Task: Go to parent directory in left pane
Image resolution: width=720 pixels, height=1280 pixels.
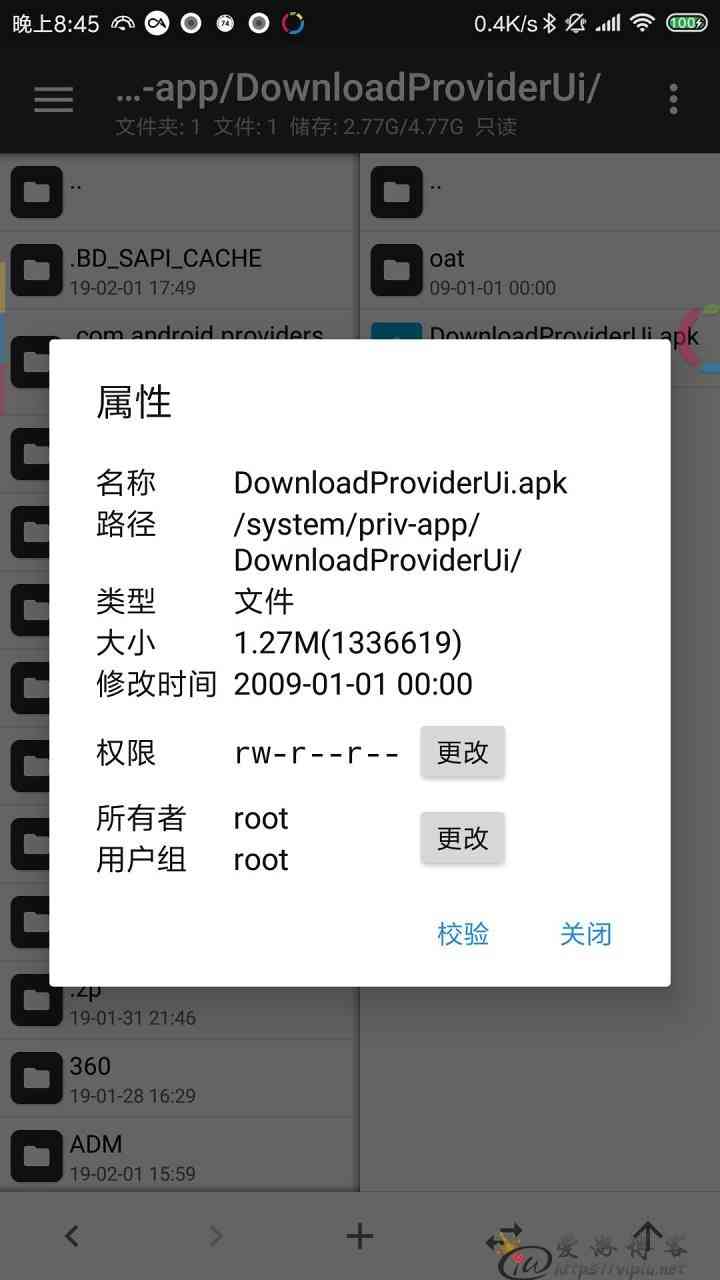Action: click(x=179, y=192)
